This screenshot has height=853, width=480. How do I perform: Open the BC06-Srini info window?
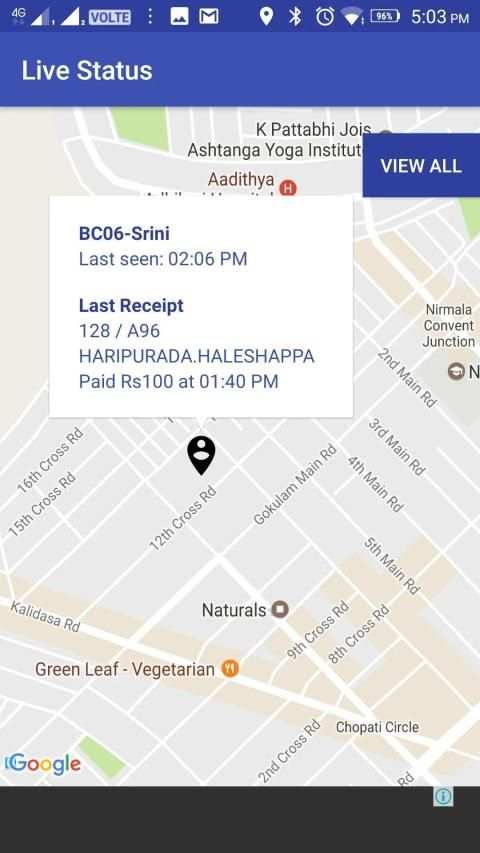click(x=201, y=307)
